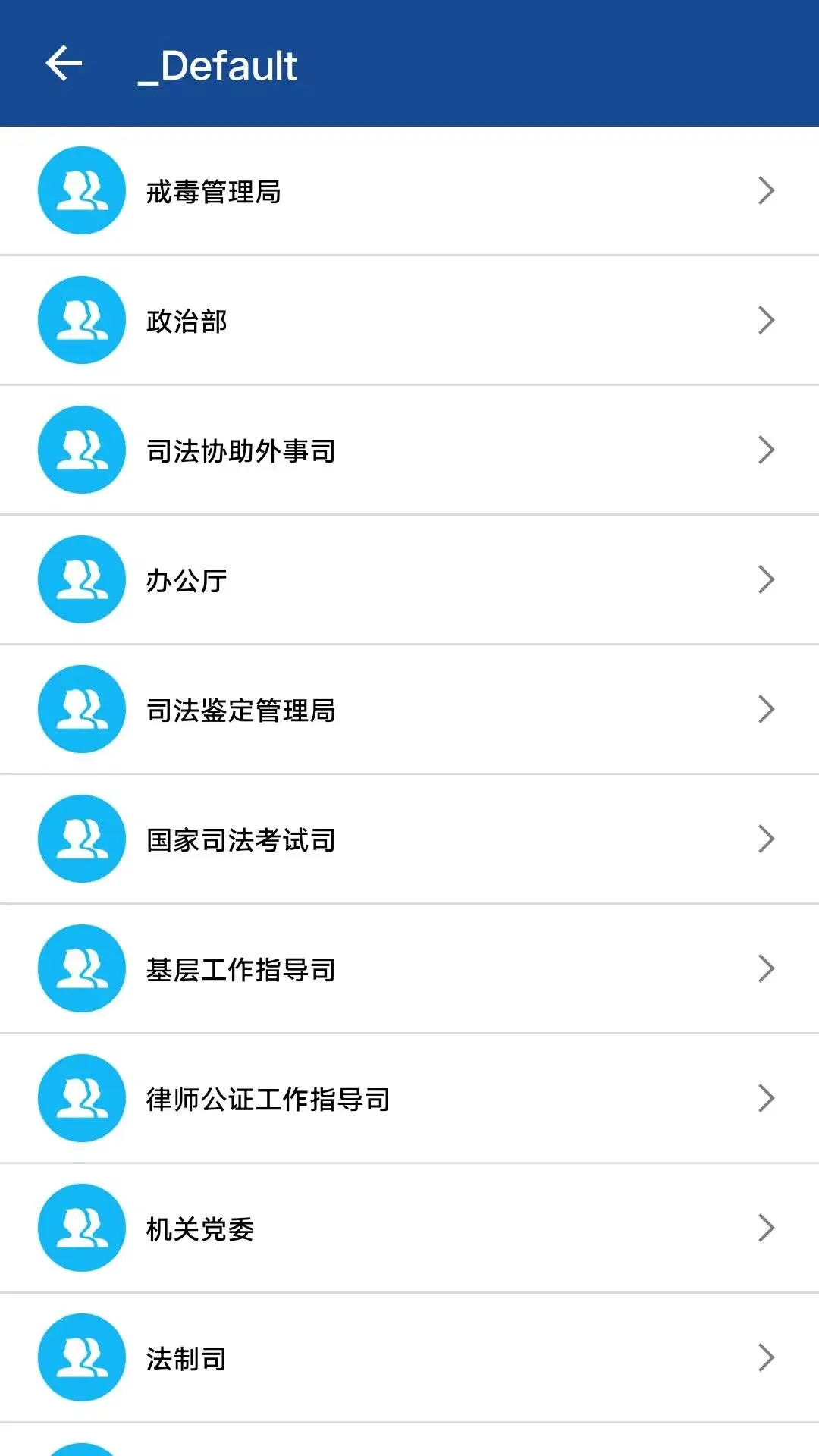Expand the 戒毒管理局 row chevron
The width and height of the screenshot is (819, 1456).
(x=766, y=190)
